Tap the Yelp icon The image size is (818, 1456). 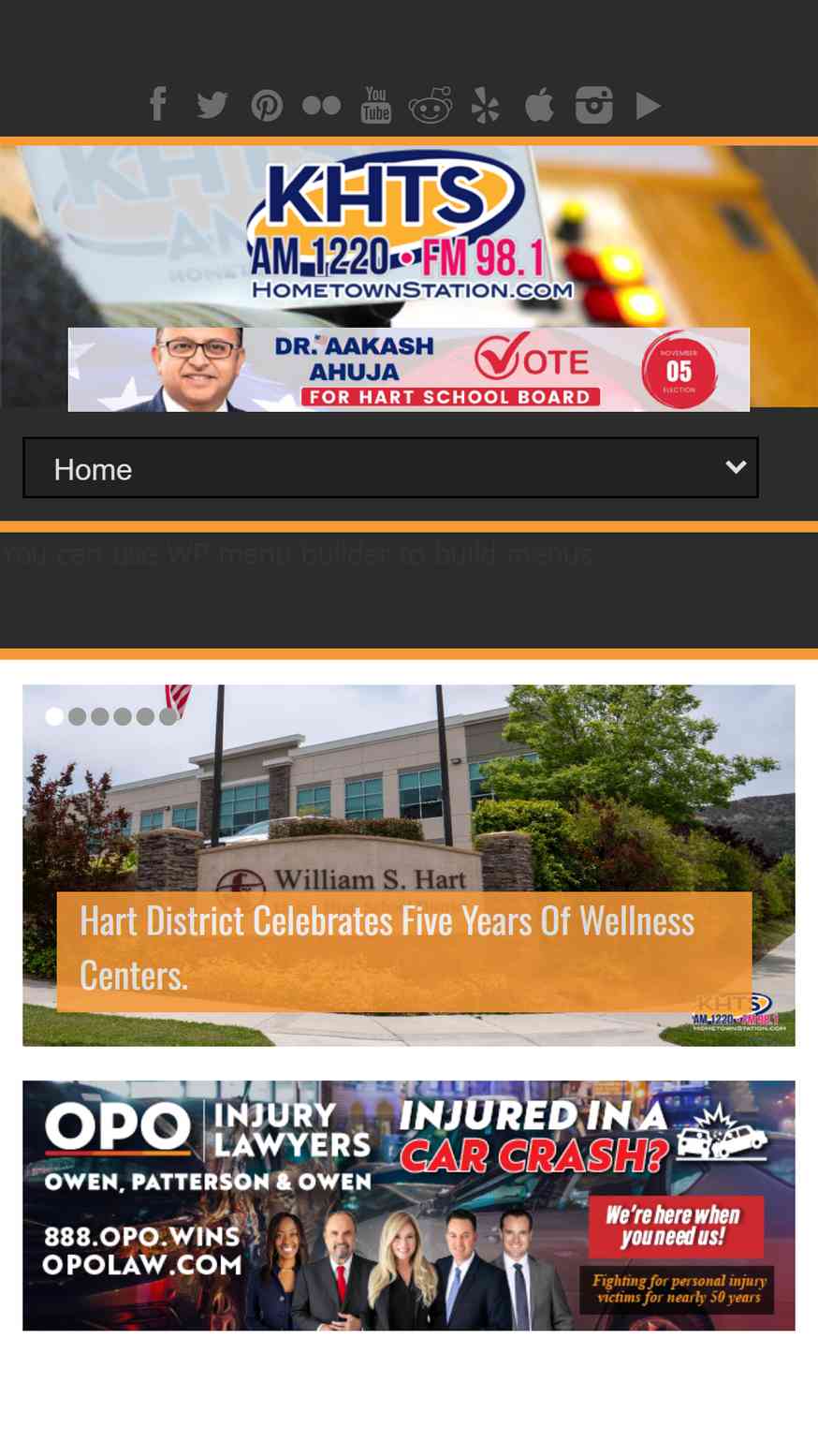(485, 105)
